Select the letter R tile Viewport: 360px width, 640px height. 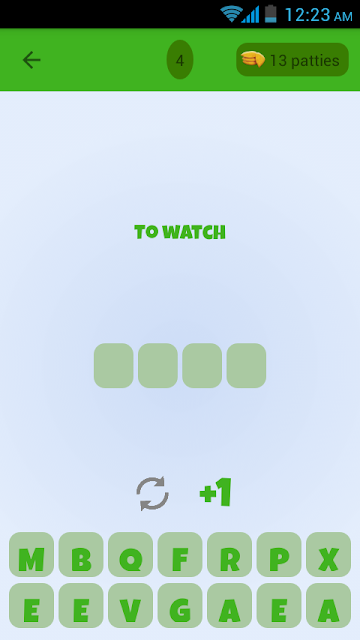pos(229,554)
